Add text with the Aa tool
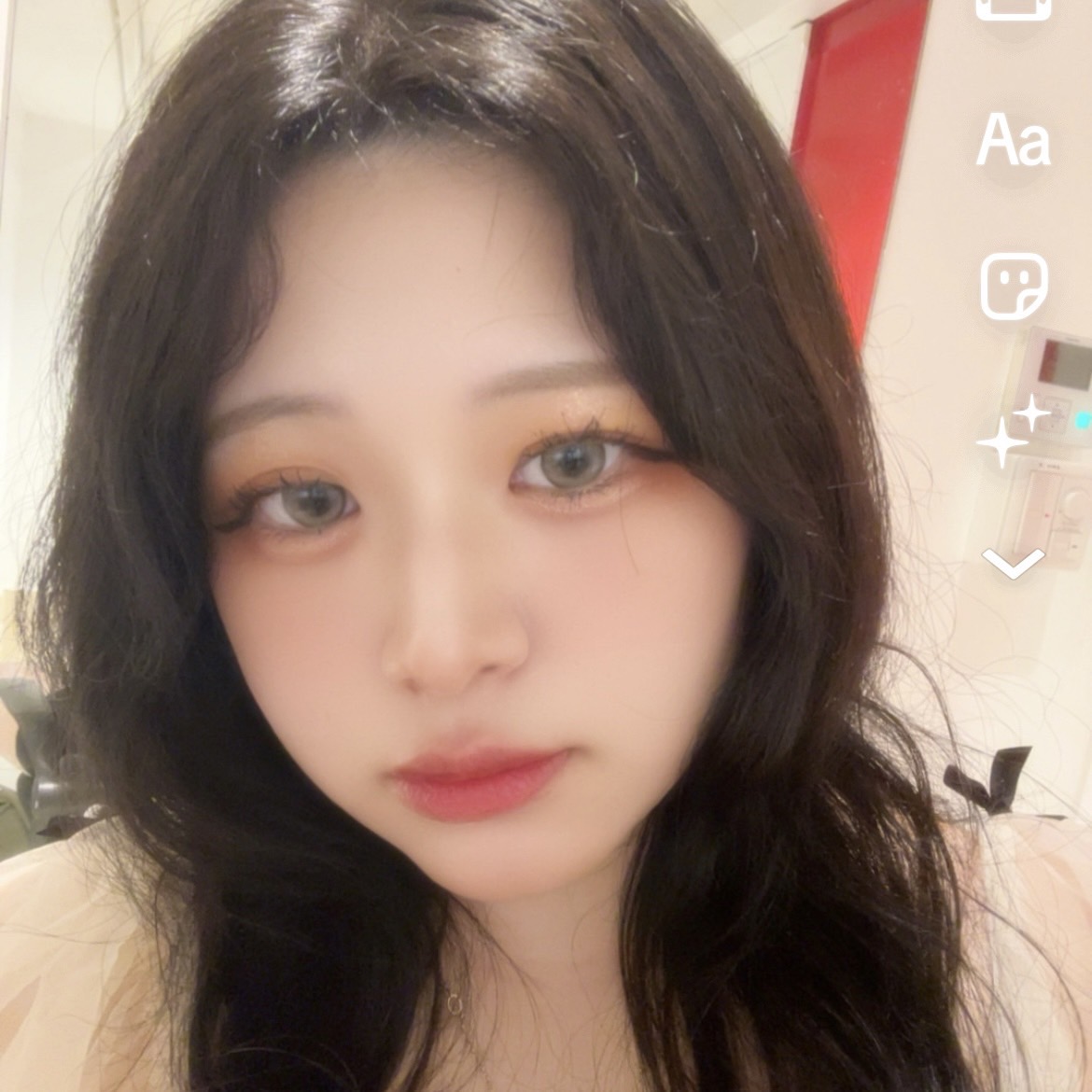Viewport: 1092px width, 1092px height. 1013,142
